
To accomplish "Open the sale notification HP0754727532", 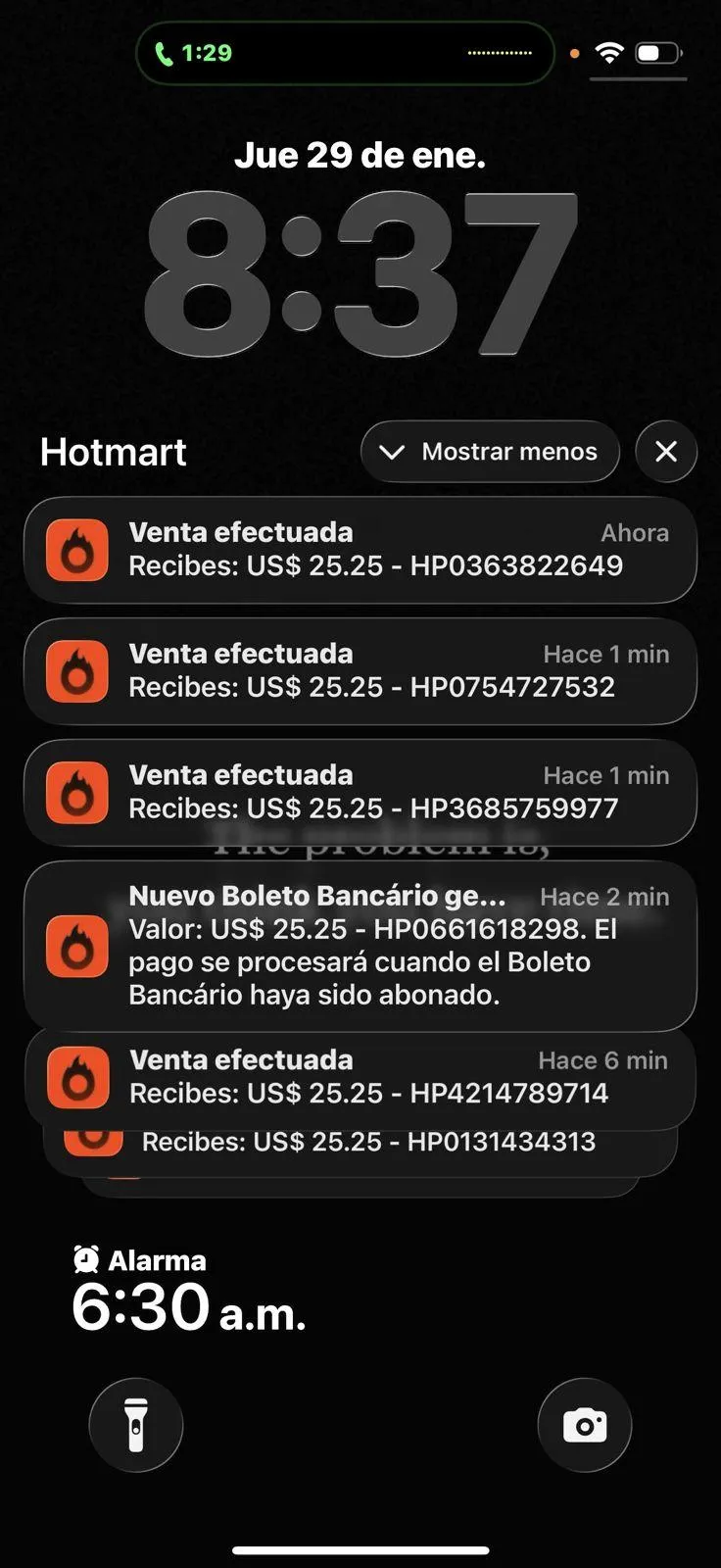I will [360, 671].
